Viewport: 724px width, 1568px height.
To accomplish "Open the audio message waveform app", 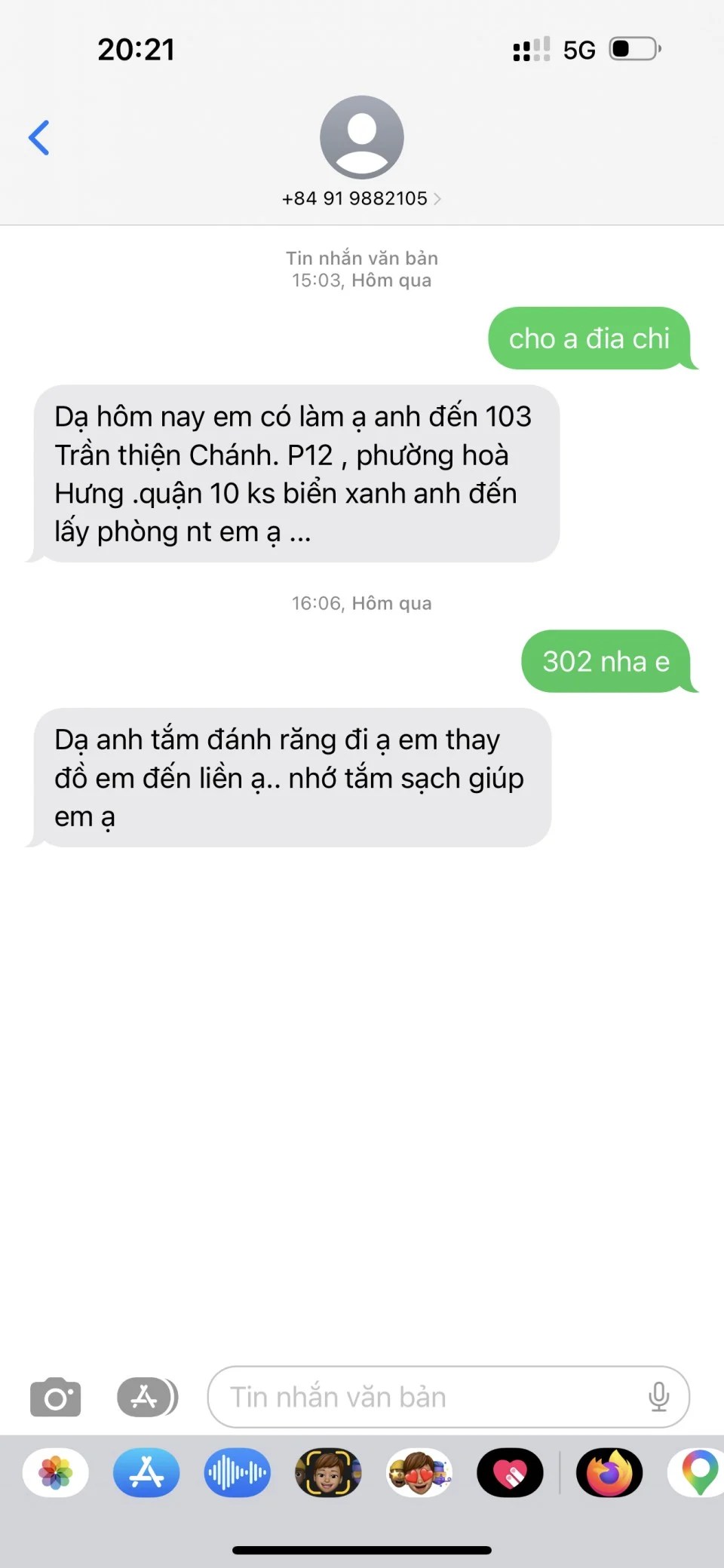I will [237, 1472].
